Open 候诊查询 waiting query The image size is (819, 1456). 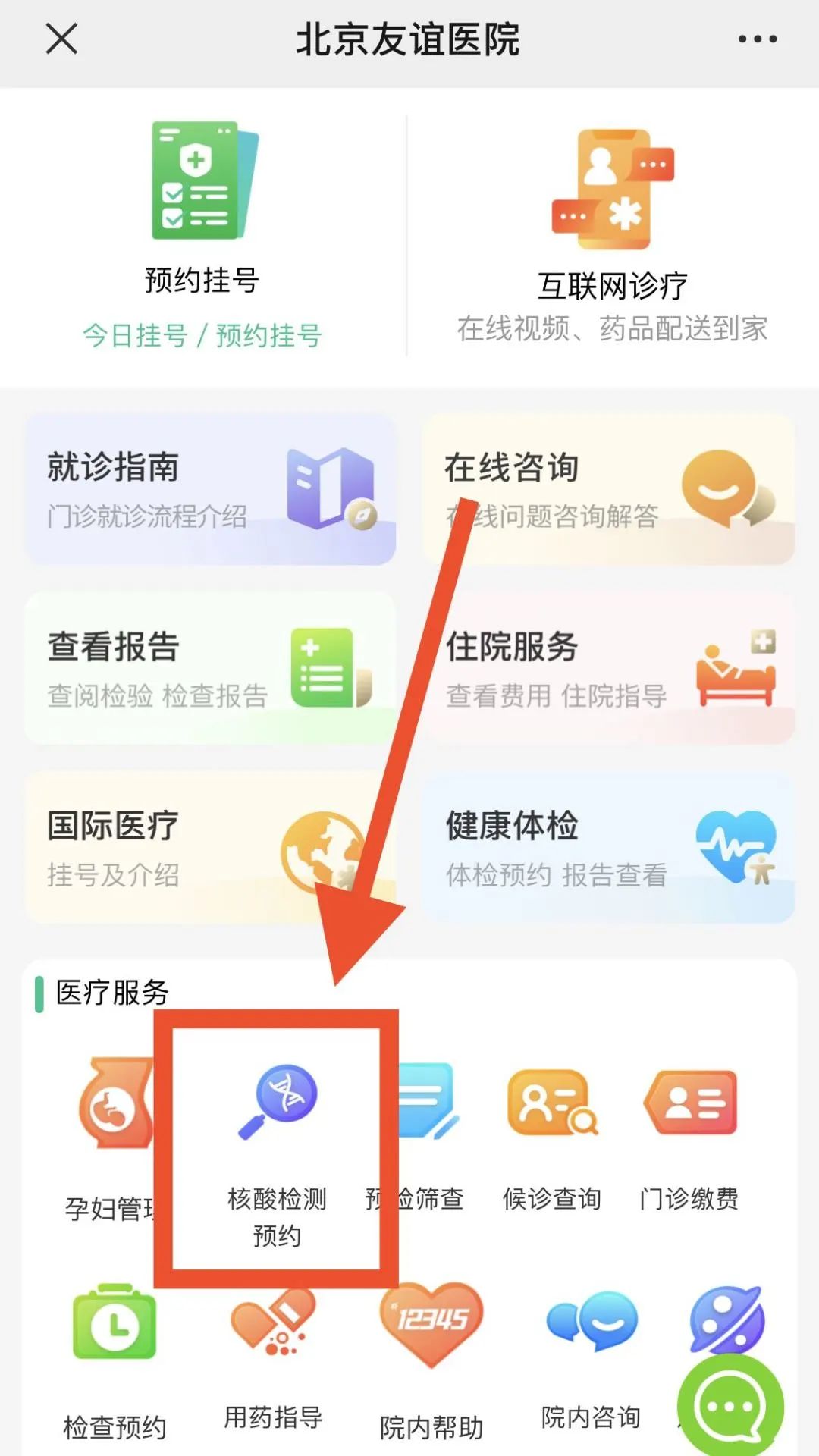(x=552, y=1137)
